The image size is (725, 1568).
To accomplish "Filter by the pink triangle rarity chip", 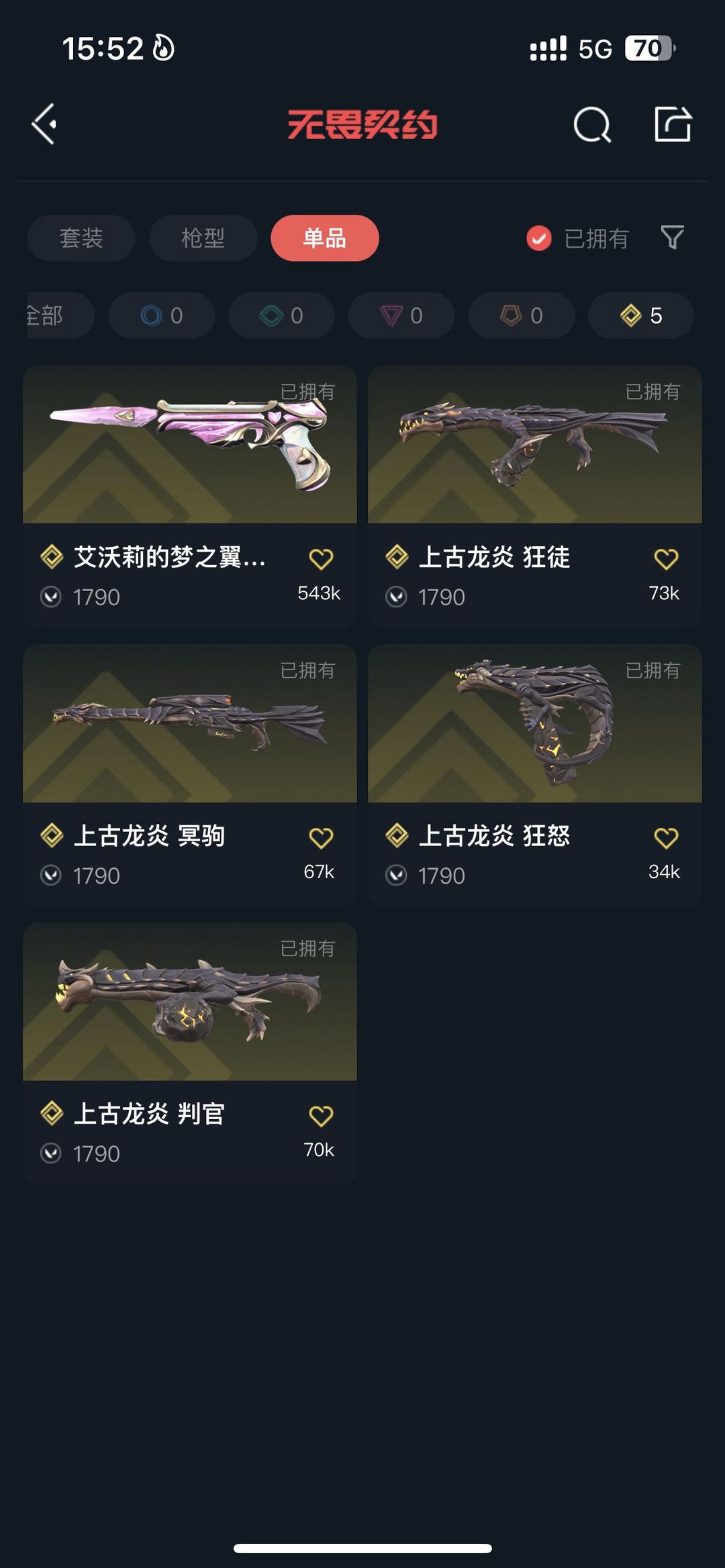I will (x=401, y=315).
